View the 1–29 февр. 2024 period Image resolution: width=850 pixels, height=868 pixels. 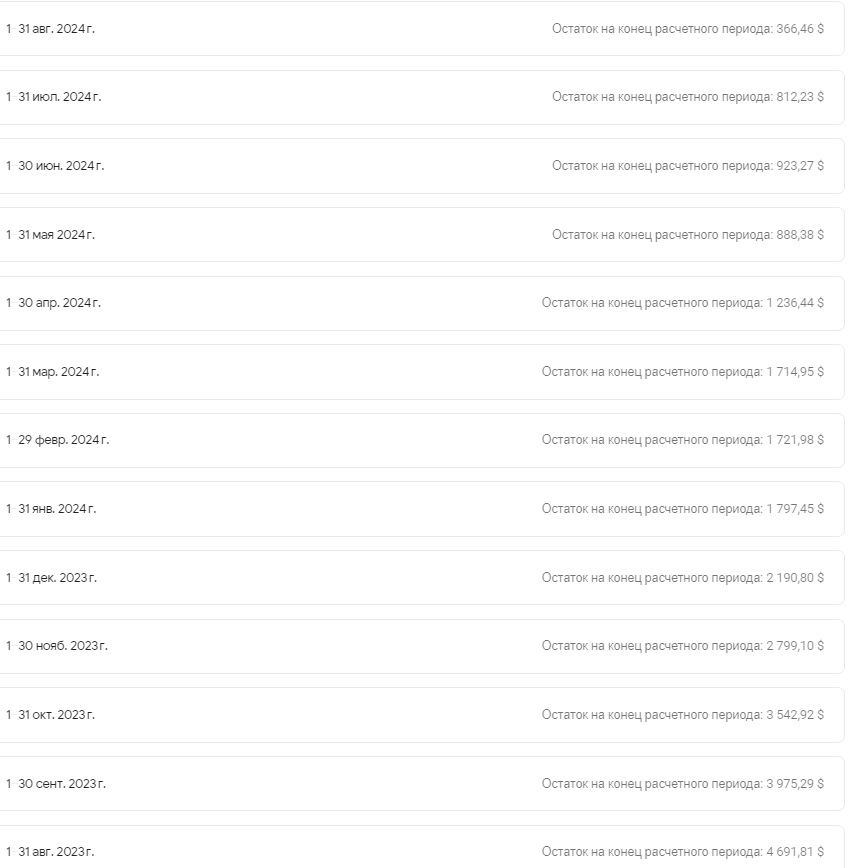pos(422,440)
